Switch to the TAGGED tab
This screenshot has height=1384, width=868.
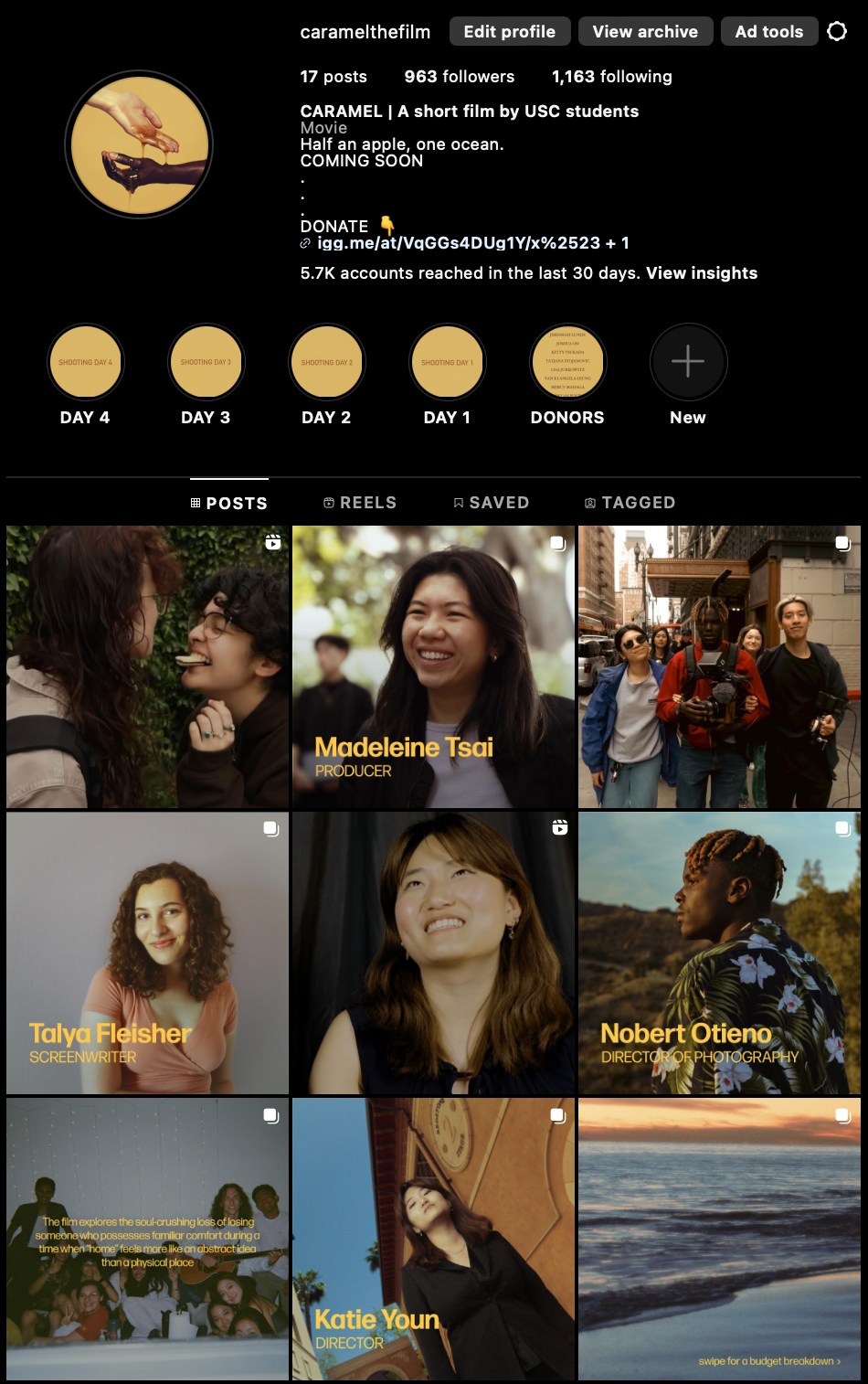point(630,503)
